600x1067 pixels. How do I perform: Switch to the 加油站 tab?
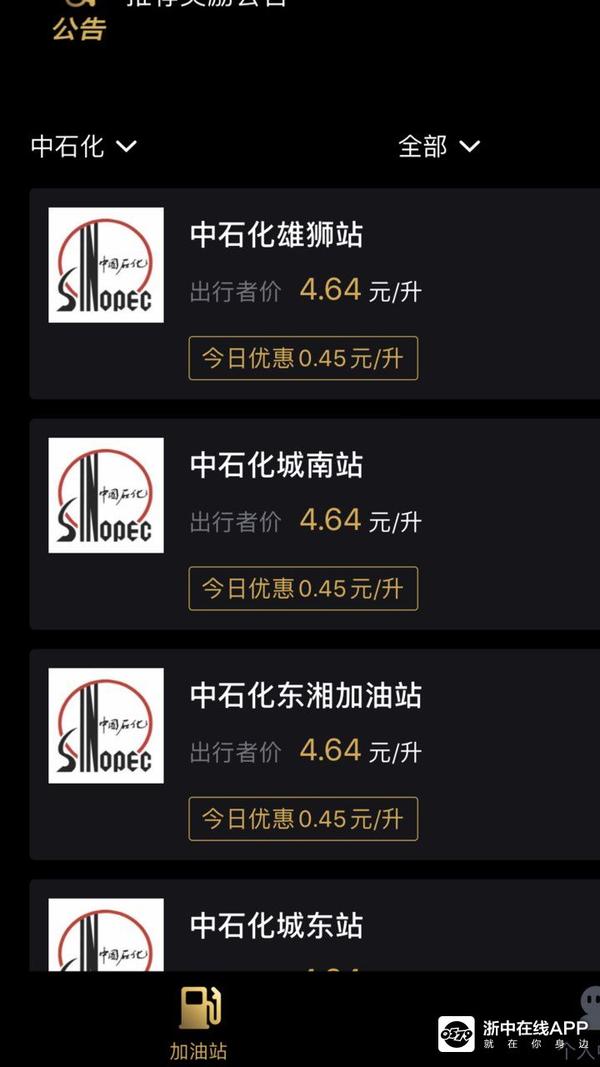(x=199, y=1022)
